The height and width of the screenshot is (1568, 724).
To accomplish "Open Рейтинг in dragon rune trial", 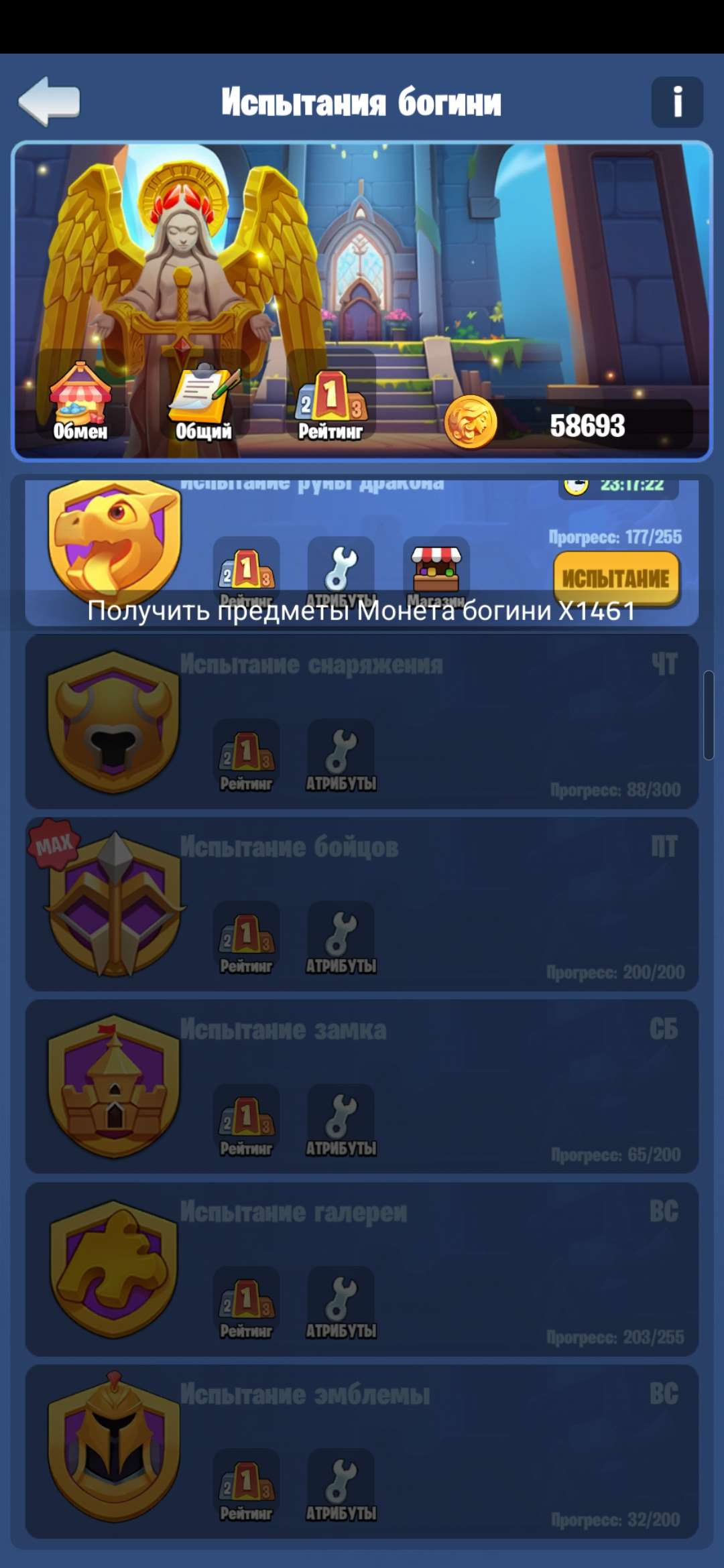I will pyautogui.click(x=246, y=568).
